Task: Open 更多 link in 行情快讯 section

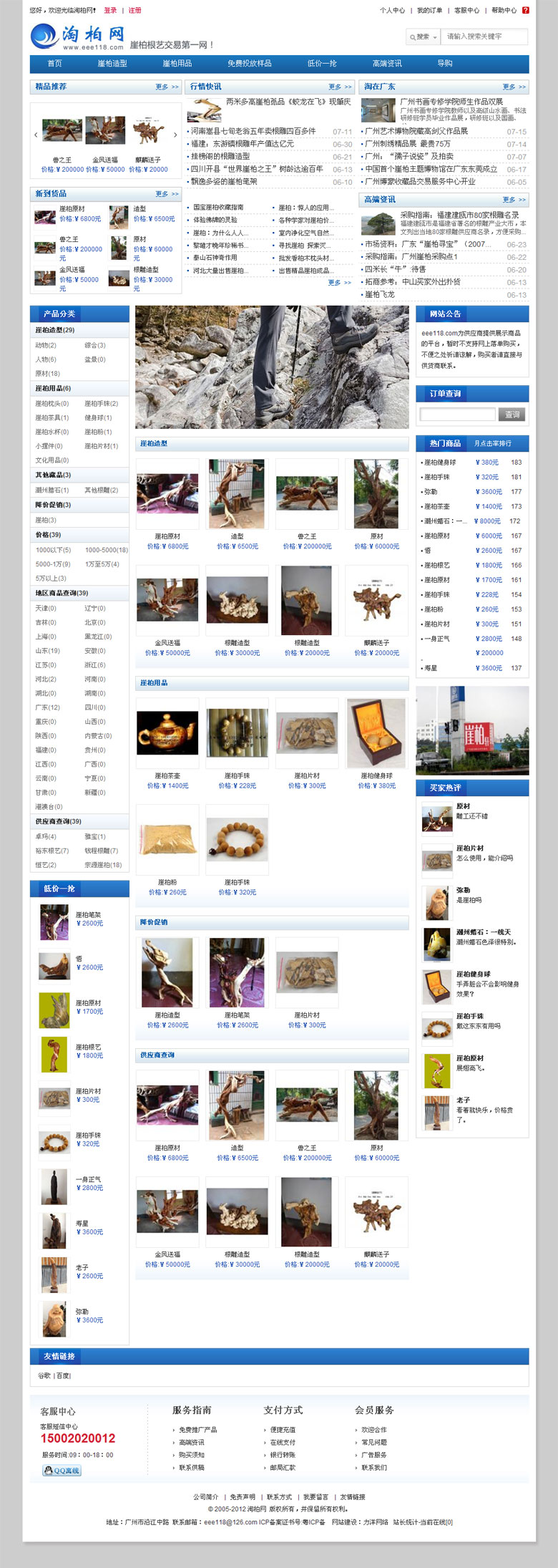Action: click(340, 87)
